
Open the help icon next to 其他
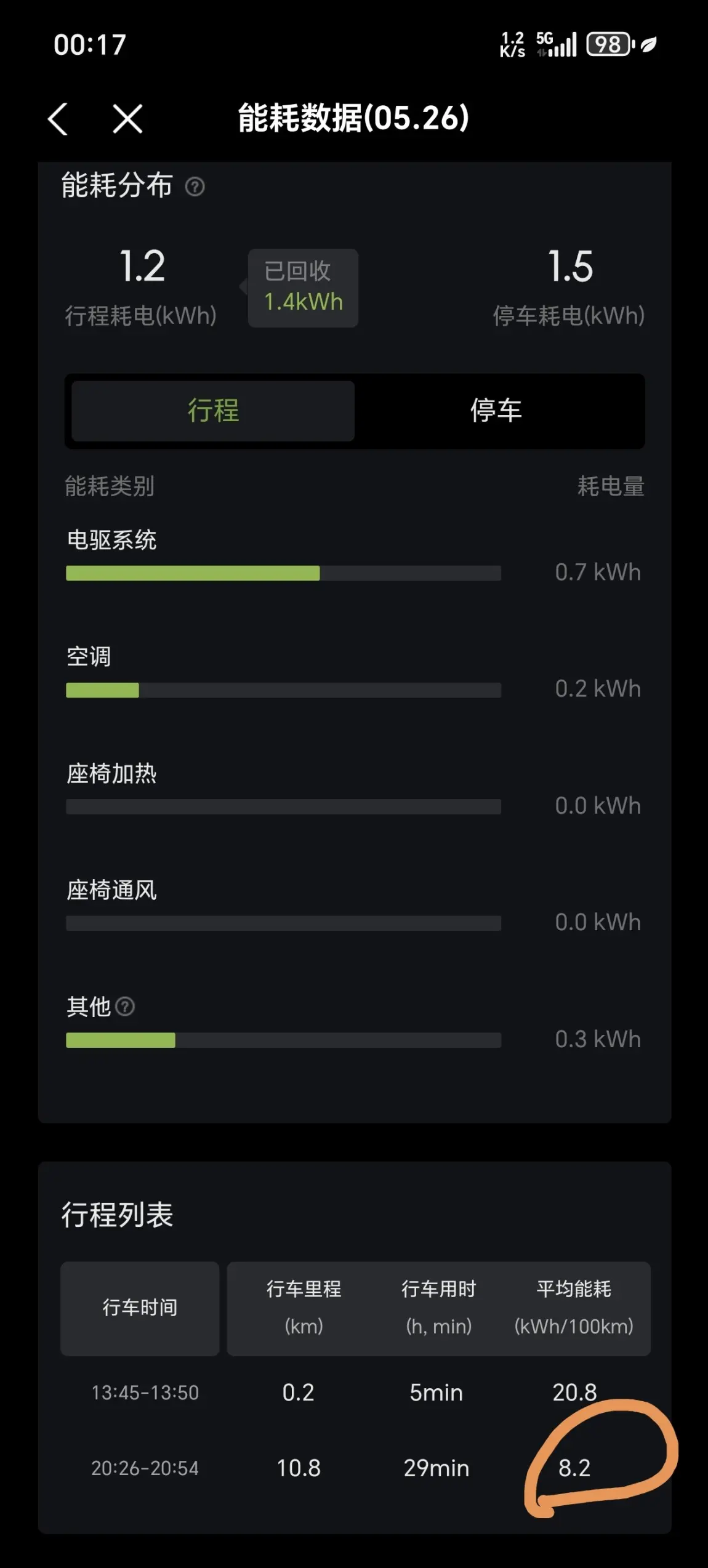[125, 1007]
